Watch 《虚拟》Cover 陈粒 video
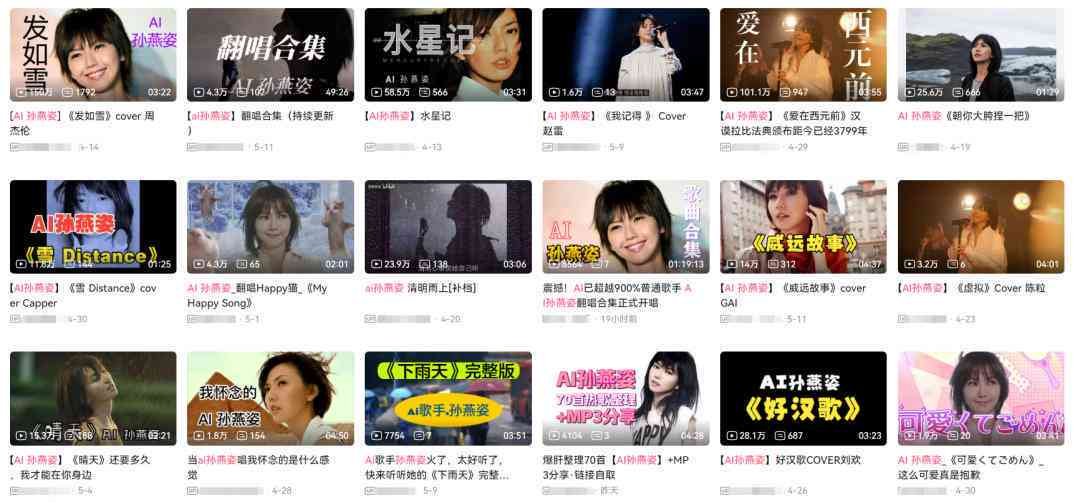 (981, 226)
